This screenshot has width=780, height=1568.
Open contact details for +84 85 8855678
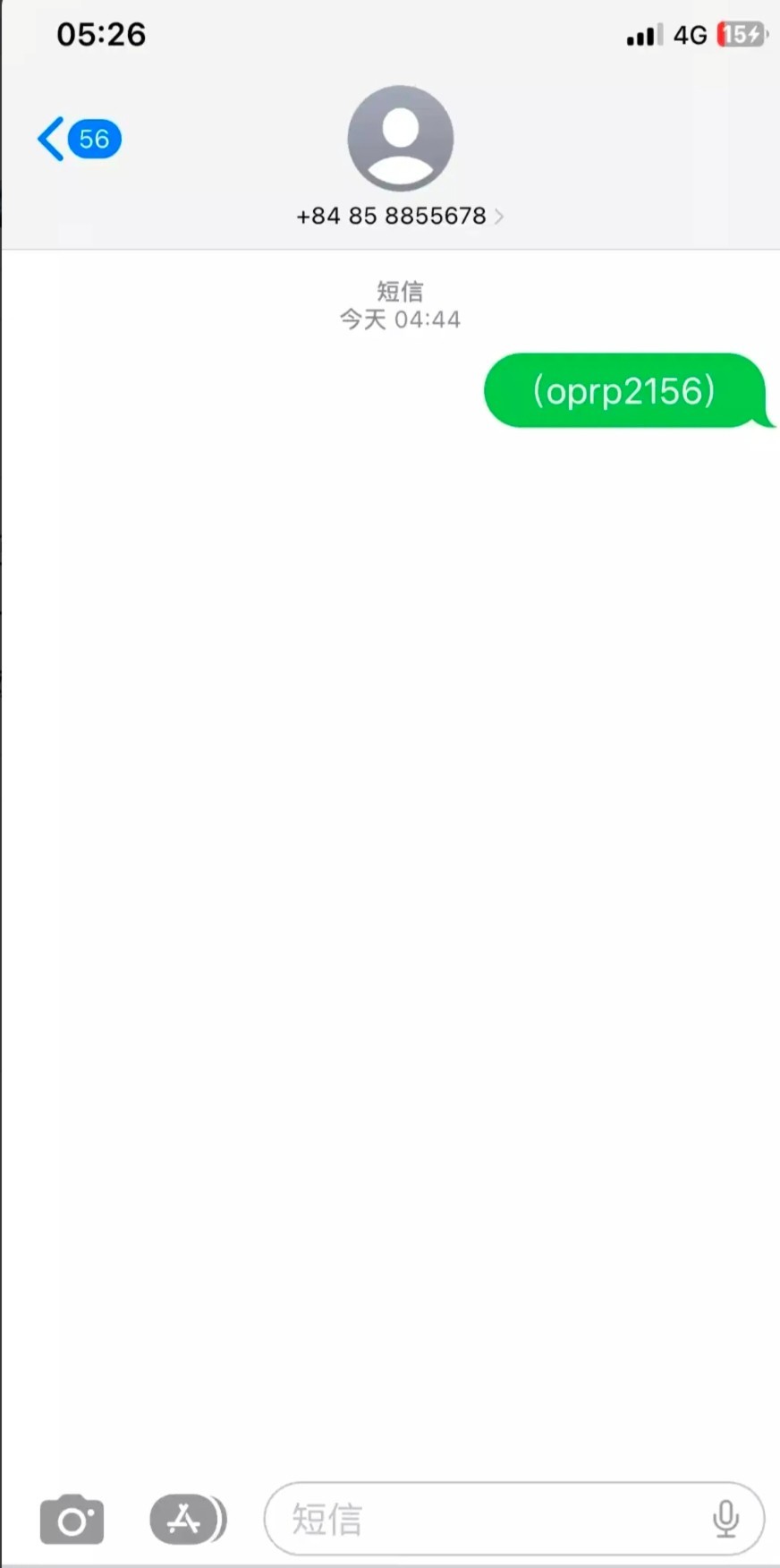[x=400, y=216]
